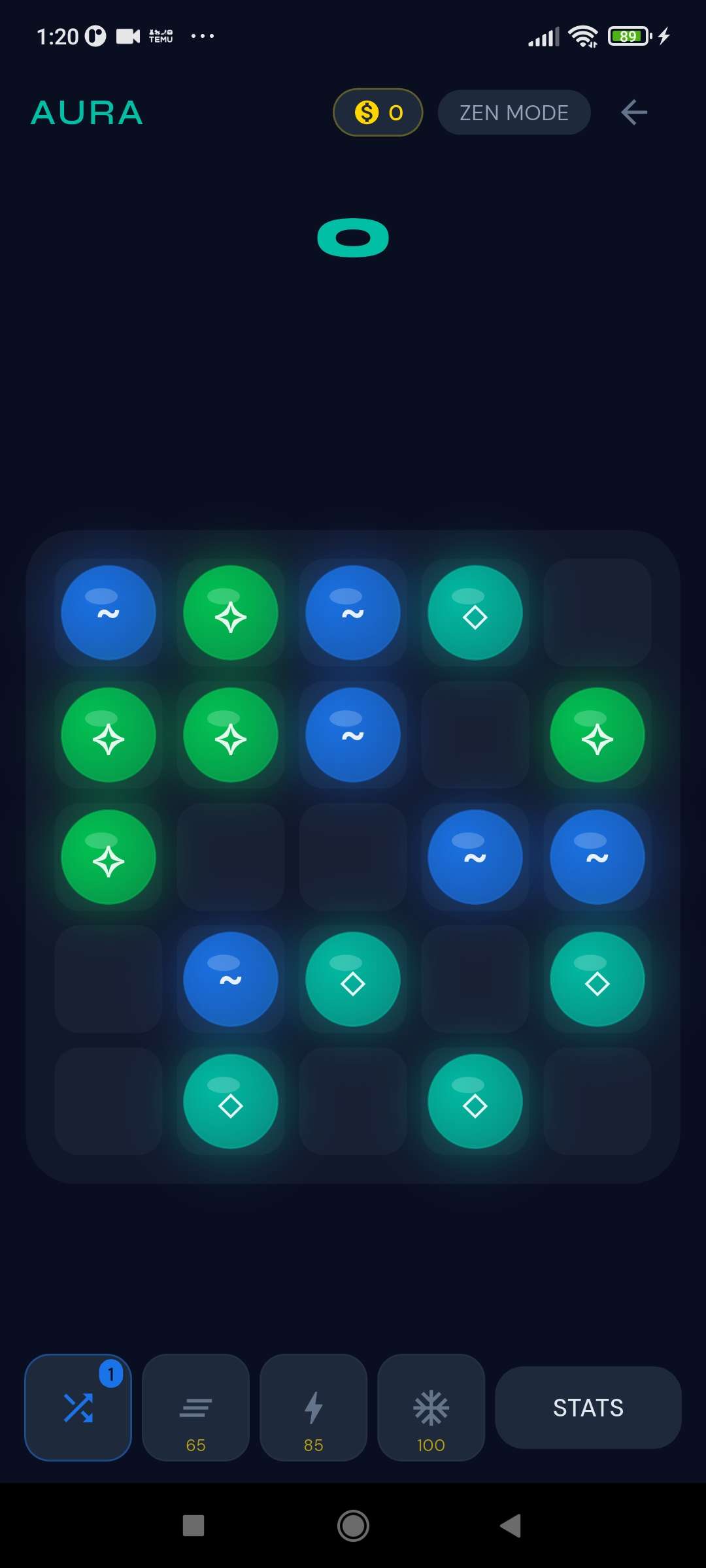Tap the snowflake freeze power-up costing 100

tap(431, 1407)
